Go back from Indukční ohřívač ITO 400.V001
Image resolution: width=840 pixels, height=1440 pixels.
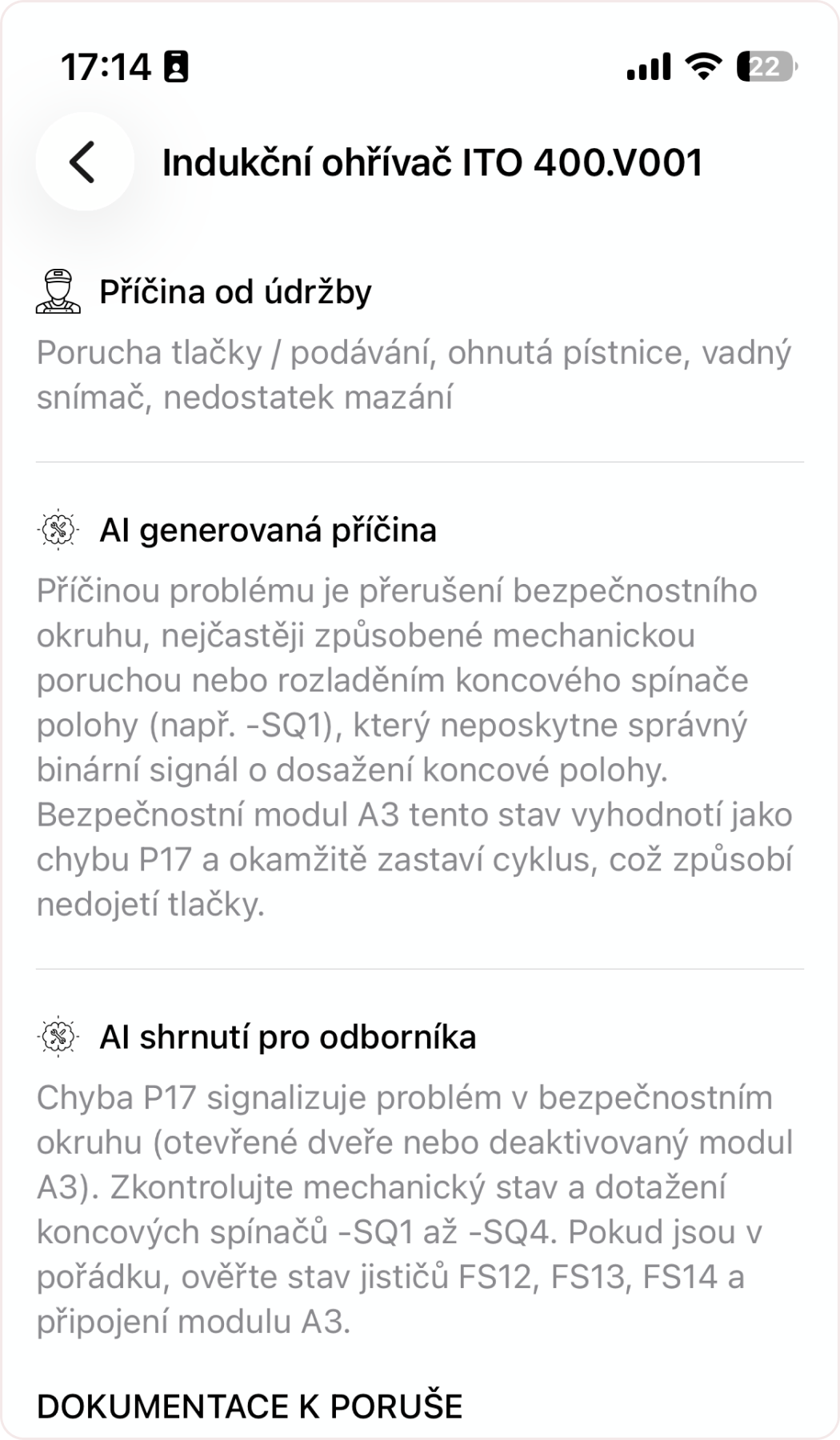pyautogui.click(x=84, y=162)
